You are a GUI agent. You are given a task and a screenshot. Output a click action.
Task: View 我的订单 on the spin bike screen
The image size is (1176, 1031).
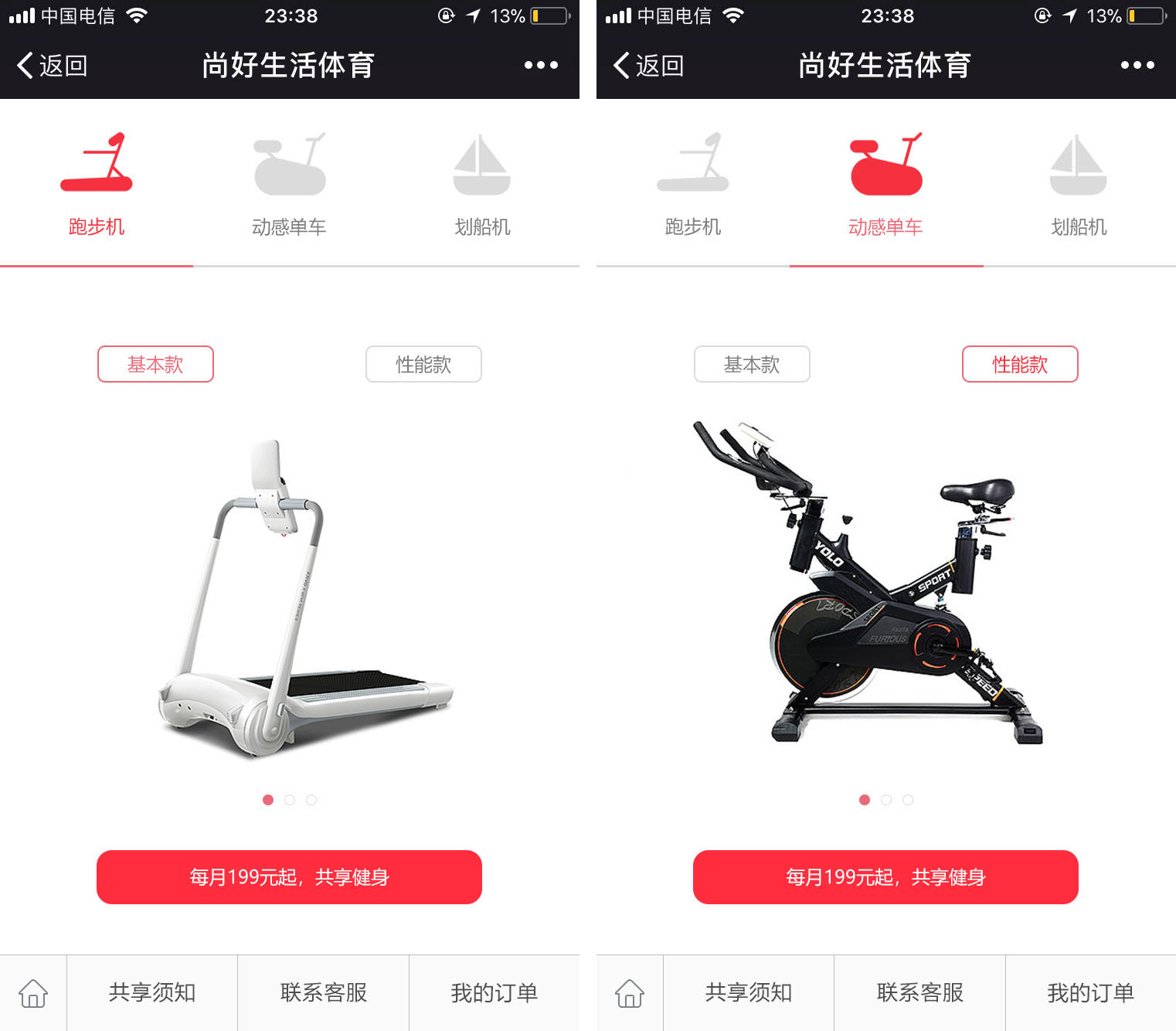point(1091,993)
